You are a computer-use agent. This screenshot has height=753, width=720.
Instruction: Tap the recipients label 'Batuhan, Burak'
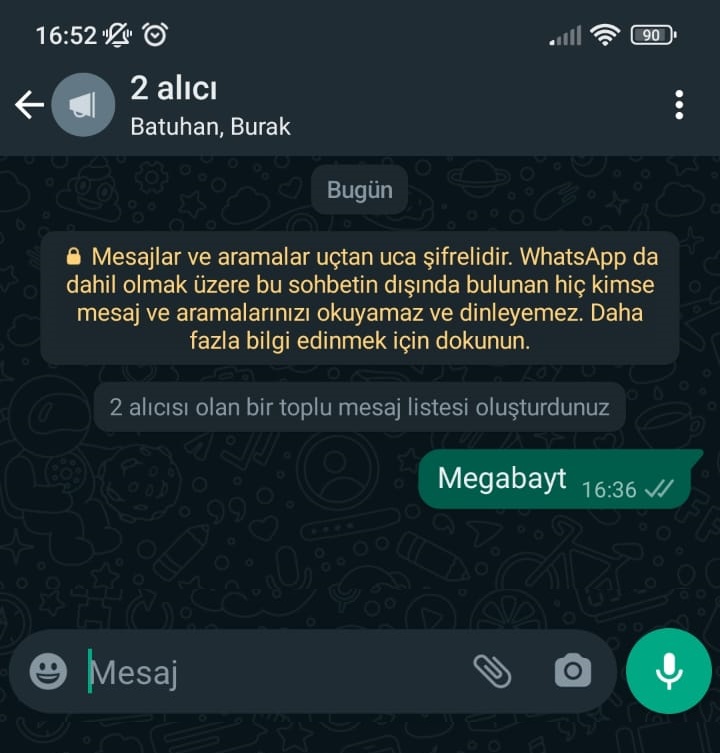click(x=211, y=127)
